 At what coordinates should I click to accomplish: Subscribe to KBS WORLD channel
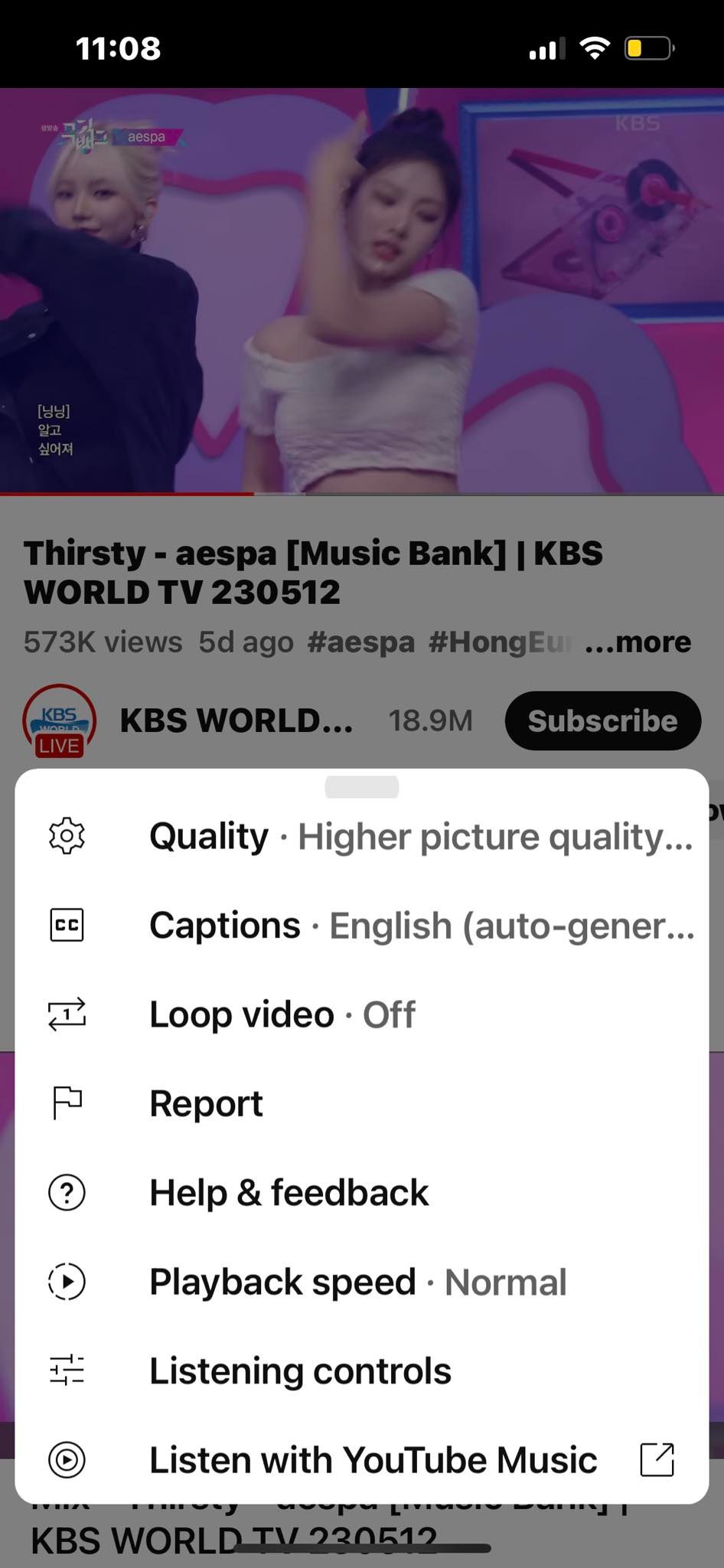tap(602, 720)
